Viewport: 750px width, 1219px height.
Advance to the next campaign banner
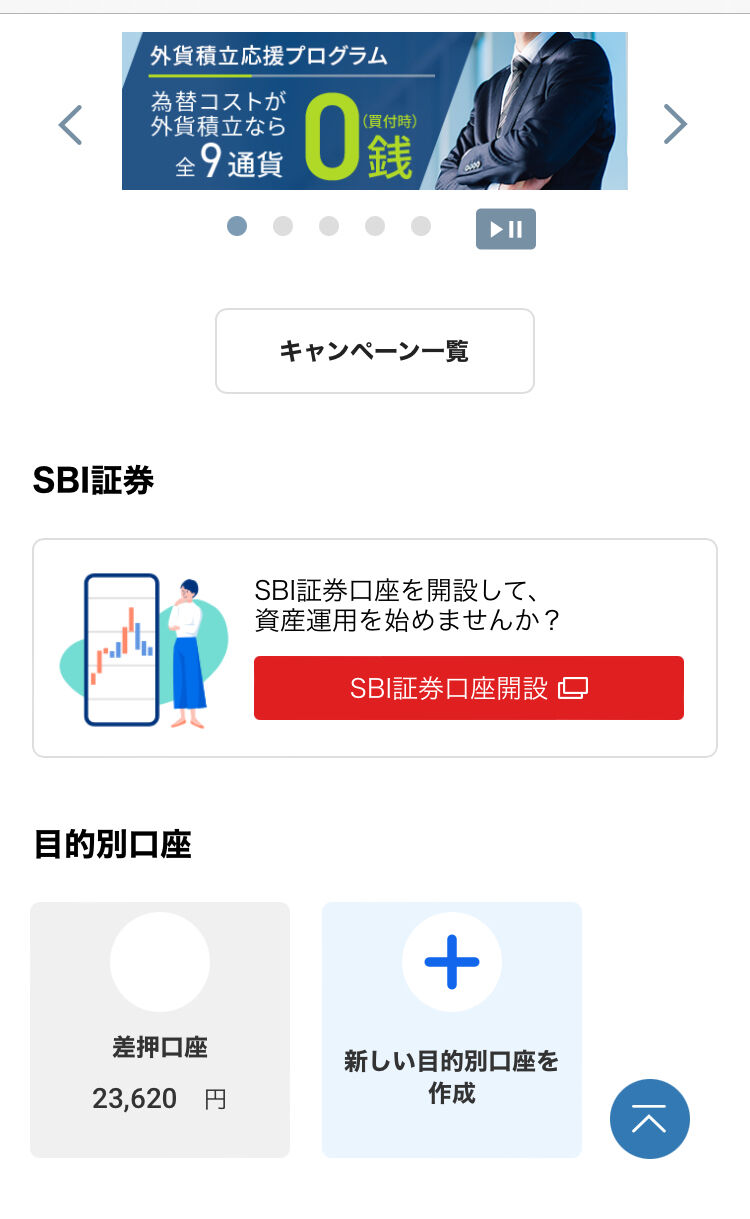676,124
